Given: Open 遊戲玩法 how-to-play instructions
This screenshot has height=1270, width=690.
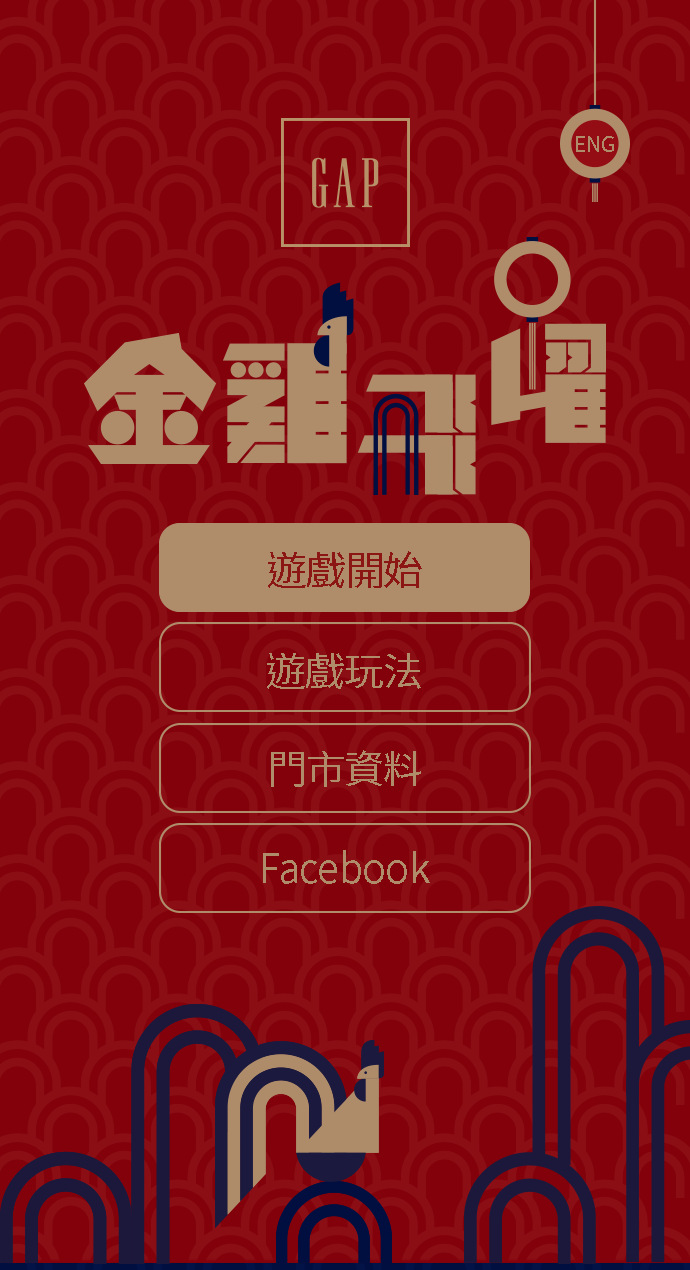Looking at the screenshot, I should click(344, 668).
